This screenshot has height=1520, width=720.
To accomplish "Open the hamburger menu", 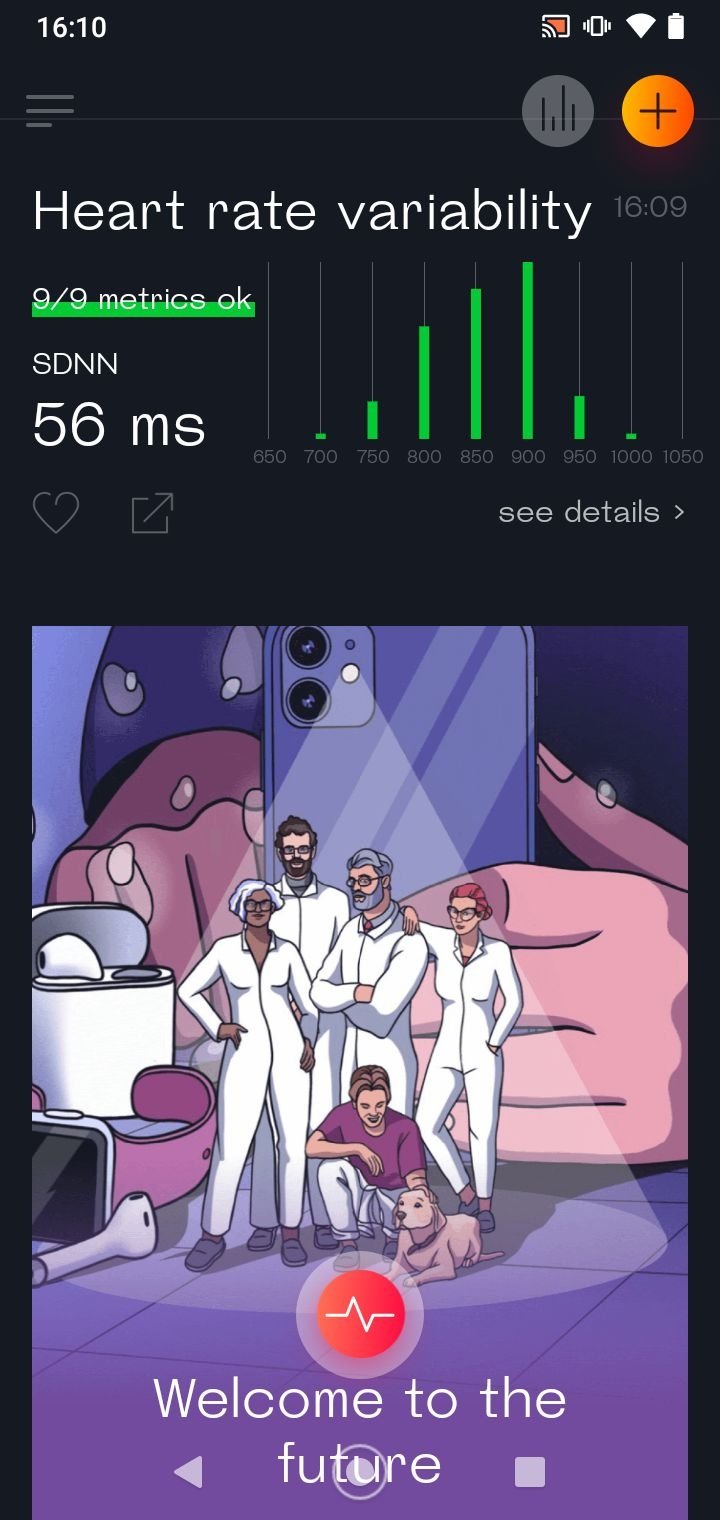I will point(50,110).
